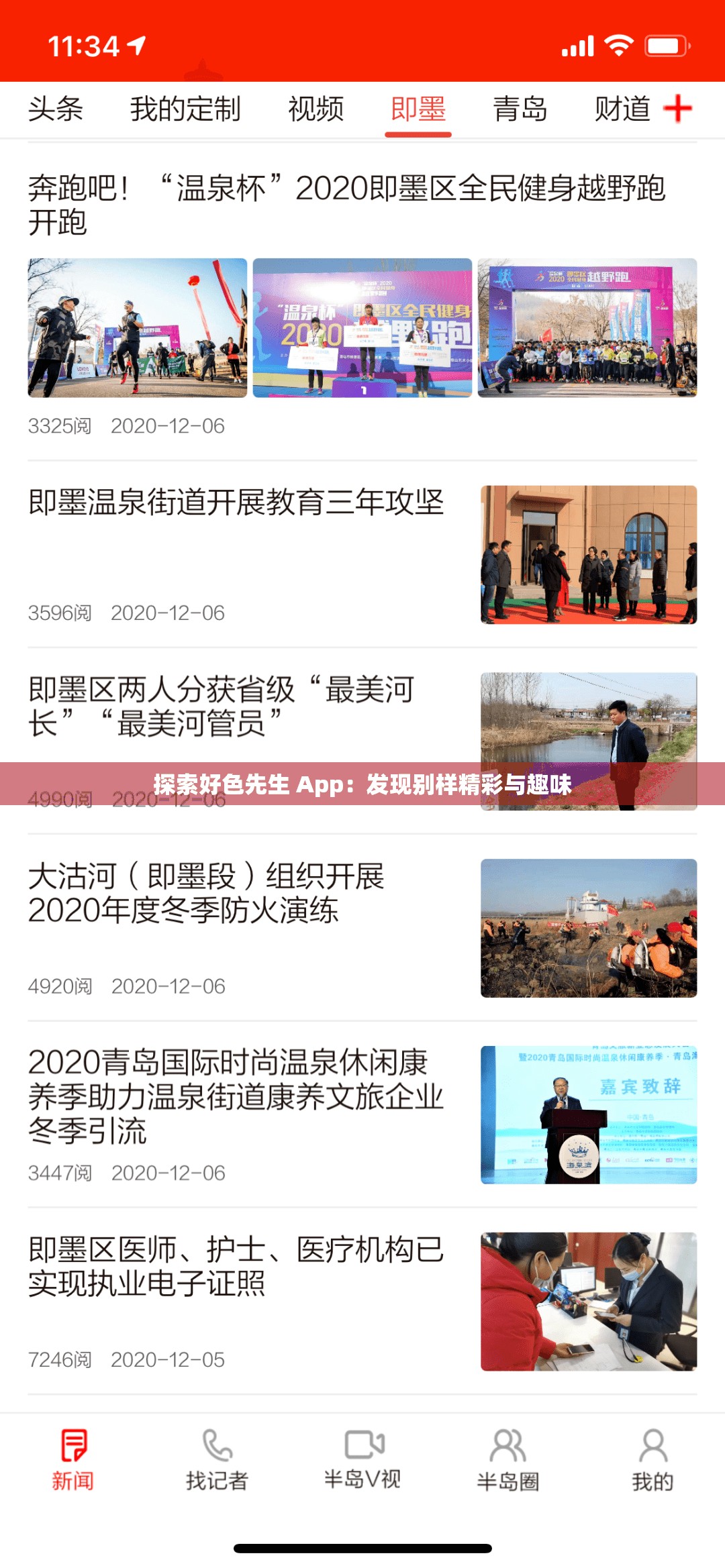Viewport: 725px width, 1568px height.
Task: Click the Wi-Fi status icon
Action: click(x=620, y=44)
